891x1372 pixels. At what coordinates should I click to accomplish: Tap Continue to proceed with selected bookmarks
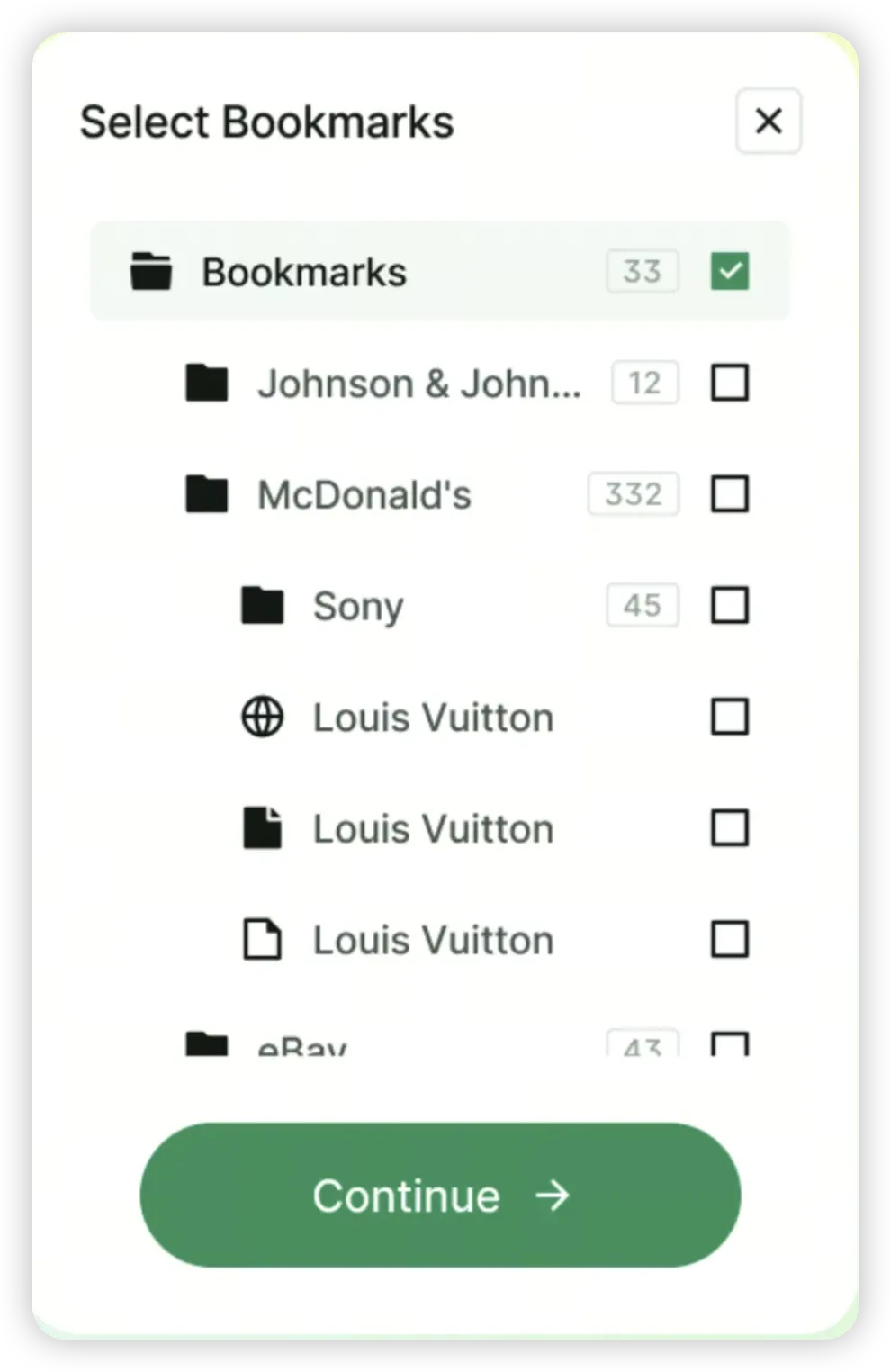pos(440,1195)
